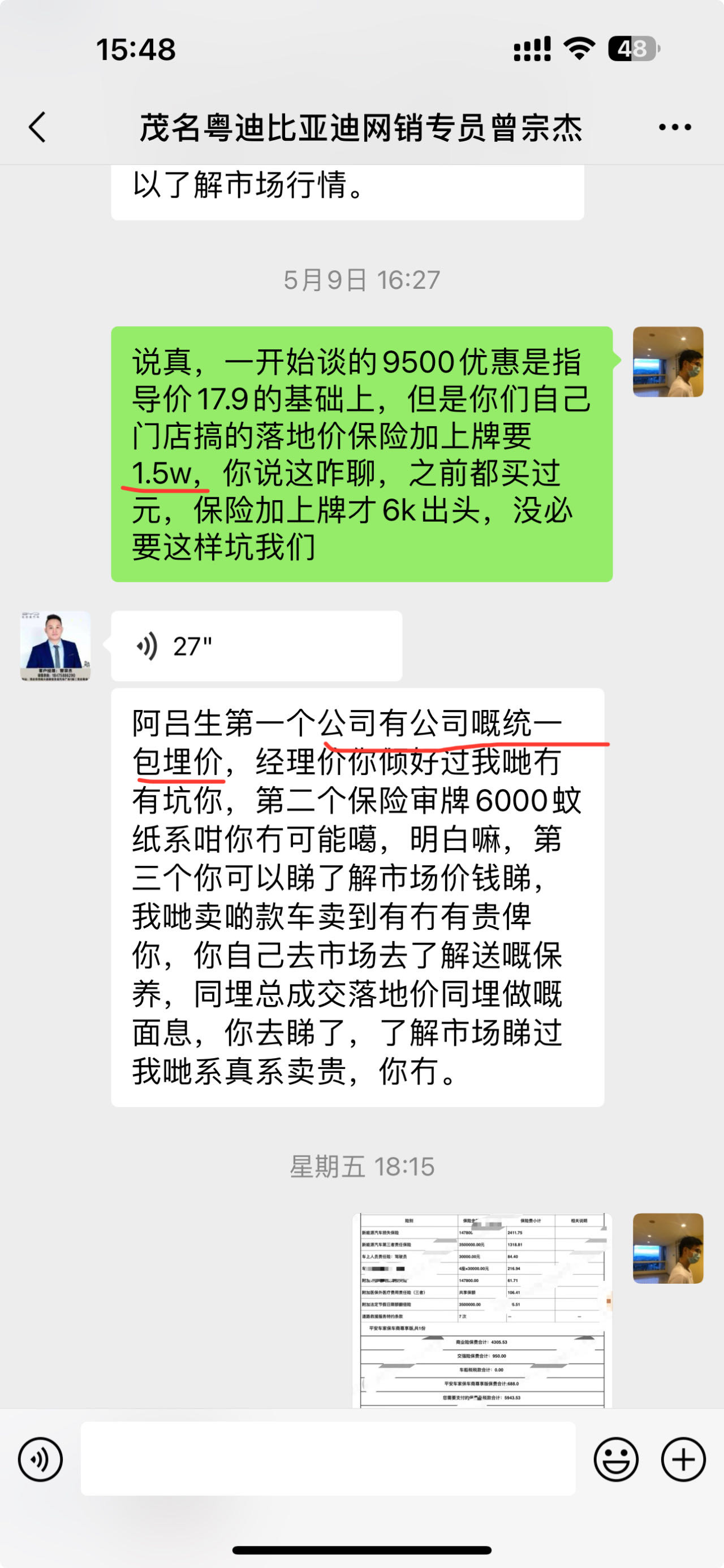View my avatar beside the 9500 message
The width and height of the screenshot is (724, 1568).
click(668, 362)
